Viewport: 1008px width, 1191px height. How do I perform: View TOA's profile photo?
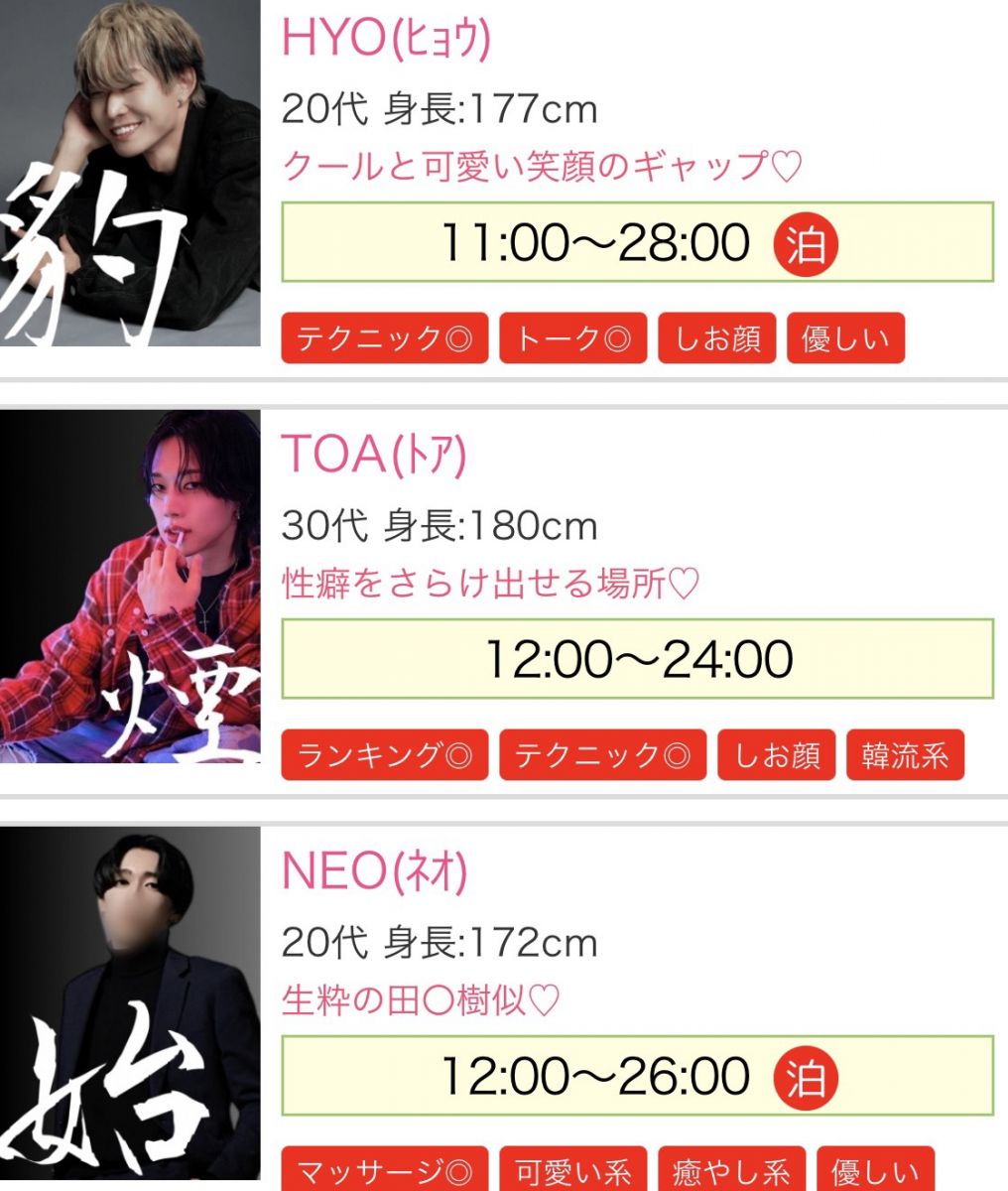[130, 587]
